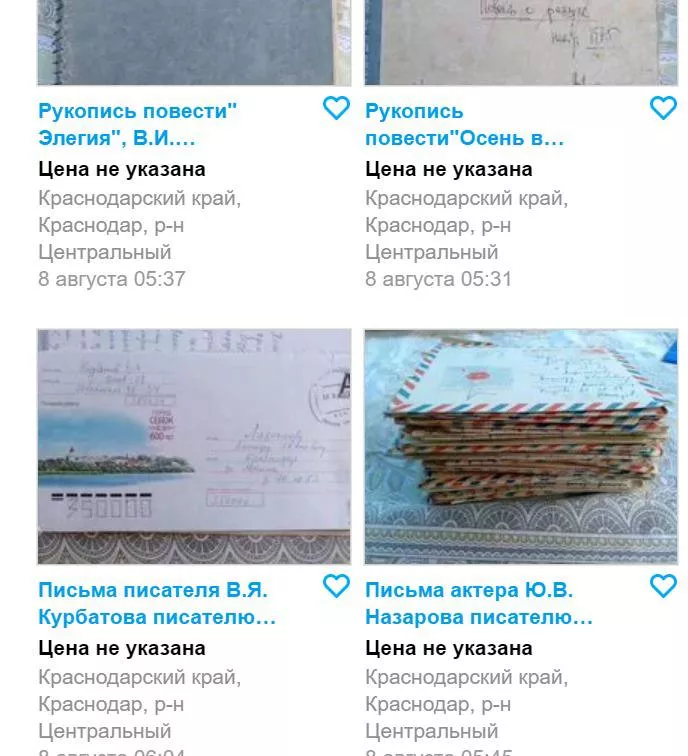The width and height of the screenshot is (688, 756).
Task: View the stacked envelopes photo of Назарова letters
Action: click(x=521, y=447)
